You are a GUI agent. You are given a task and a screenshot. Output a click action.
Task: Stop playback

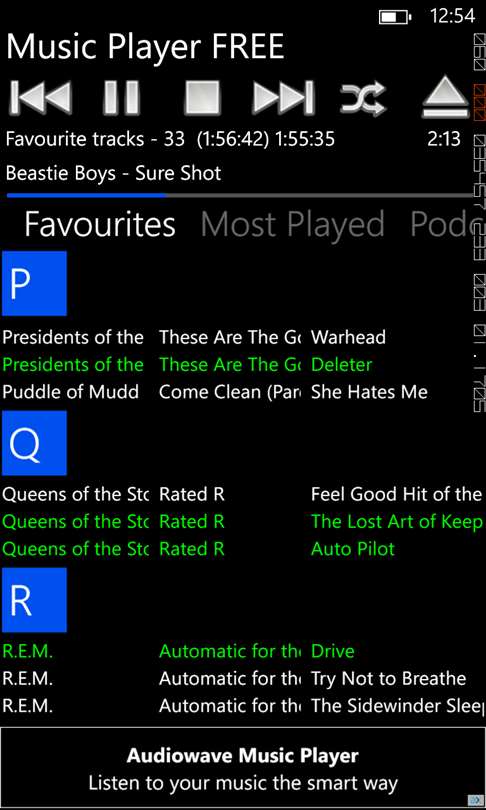(x=202, y=97)
